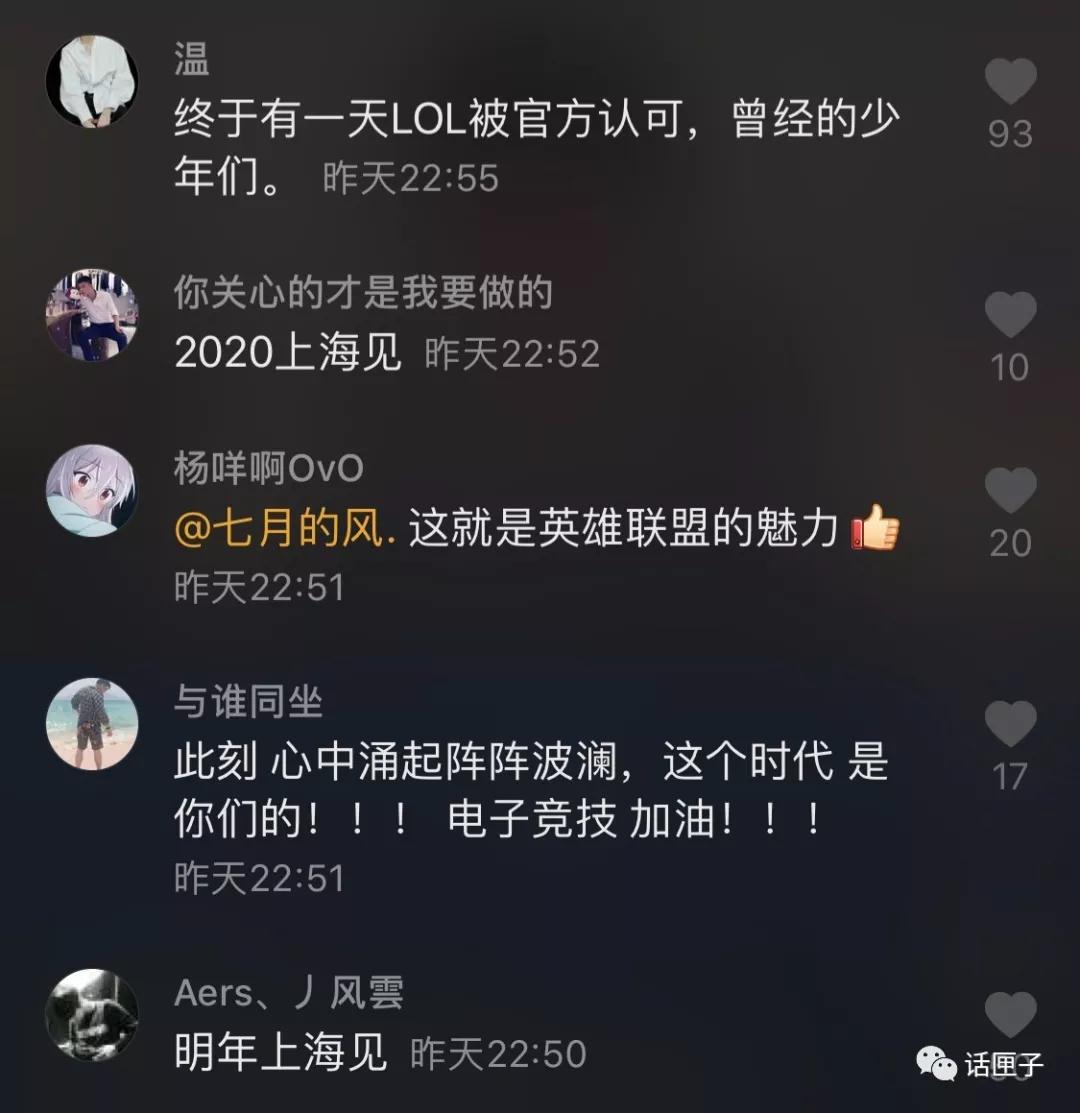Open 与谁同坐's beach avatar
This screenshot has height=1113, width=1080.
(x=92, y=724)
